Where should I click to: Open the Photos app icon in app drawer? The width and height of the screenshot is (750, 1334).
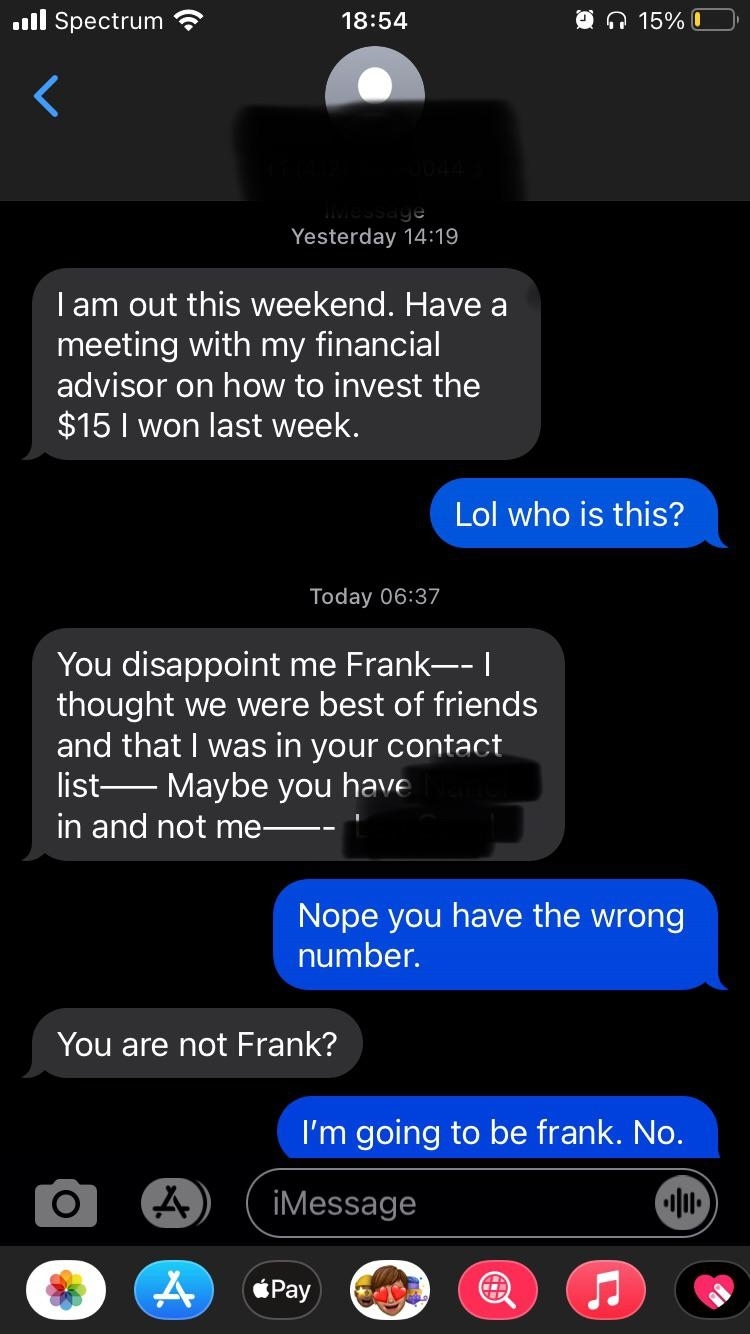65,1290
